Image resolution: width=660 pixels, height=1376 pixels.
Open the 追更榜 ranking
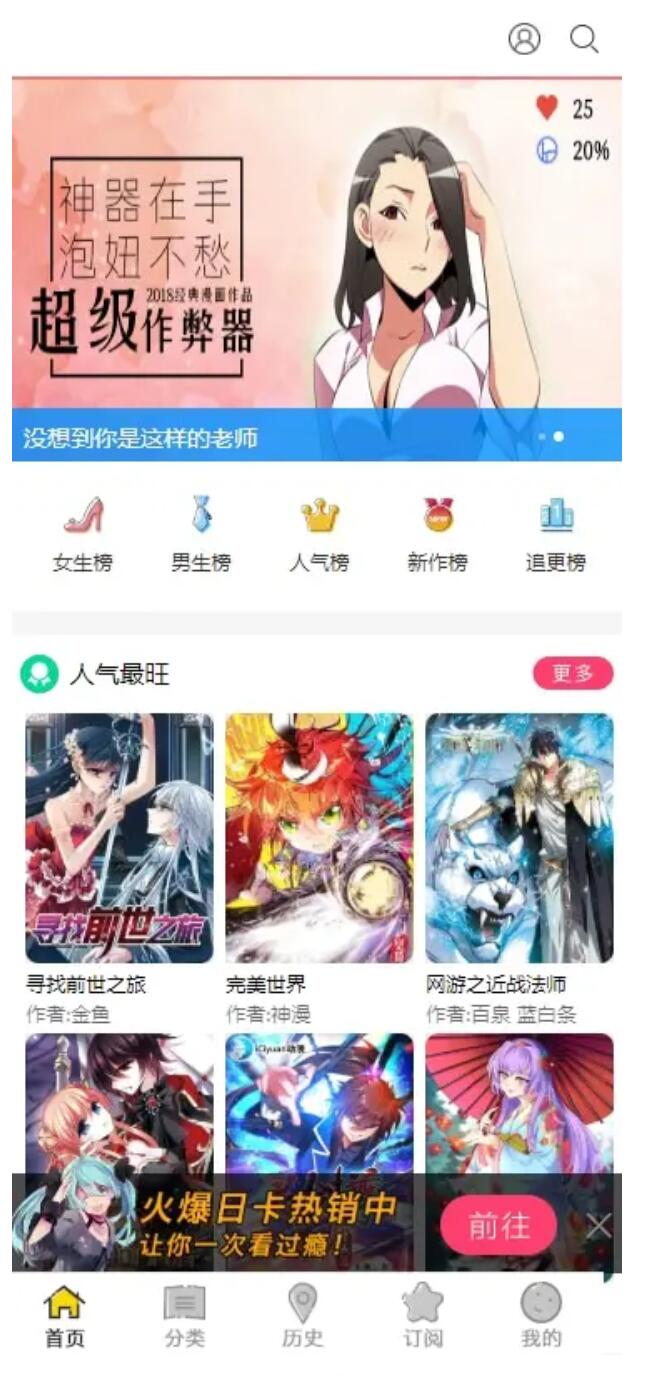(556, 535)
